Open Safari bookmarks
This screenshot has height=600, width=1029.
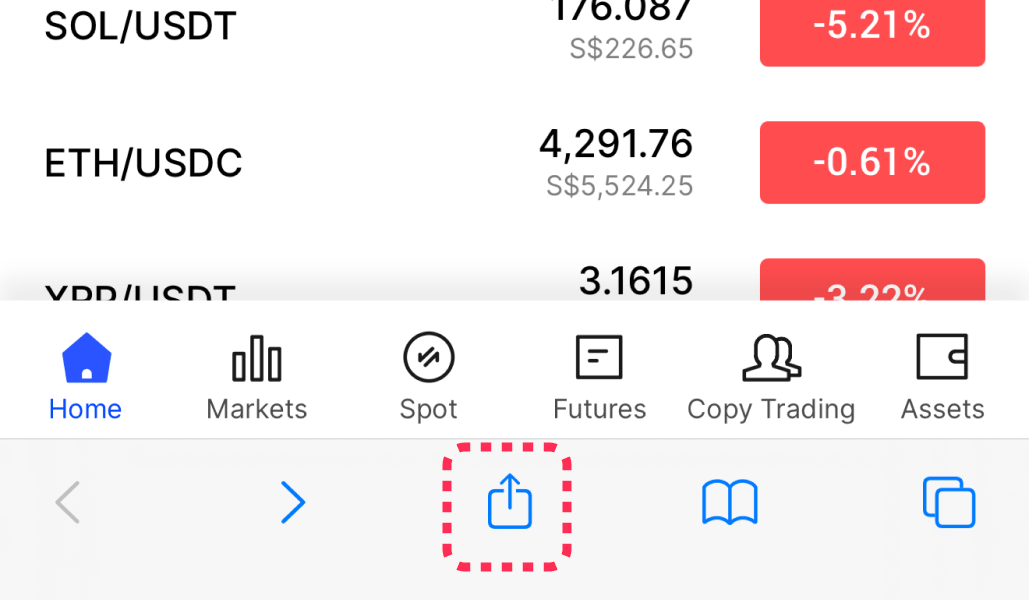[x=730, y=502]
